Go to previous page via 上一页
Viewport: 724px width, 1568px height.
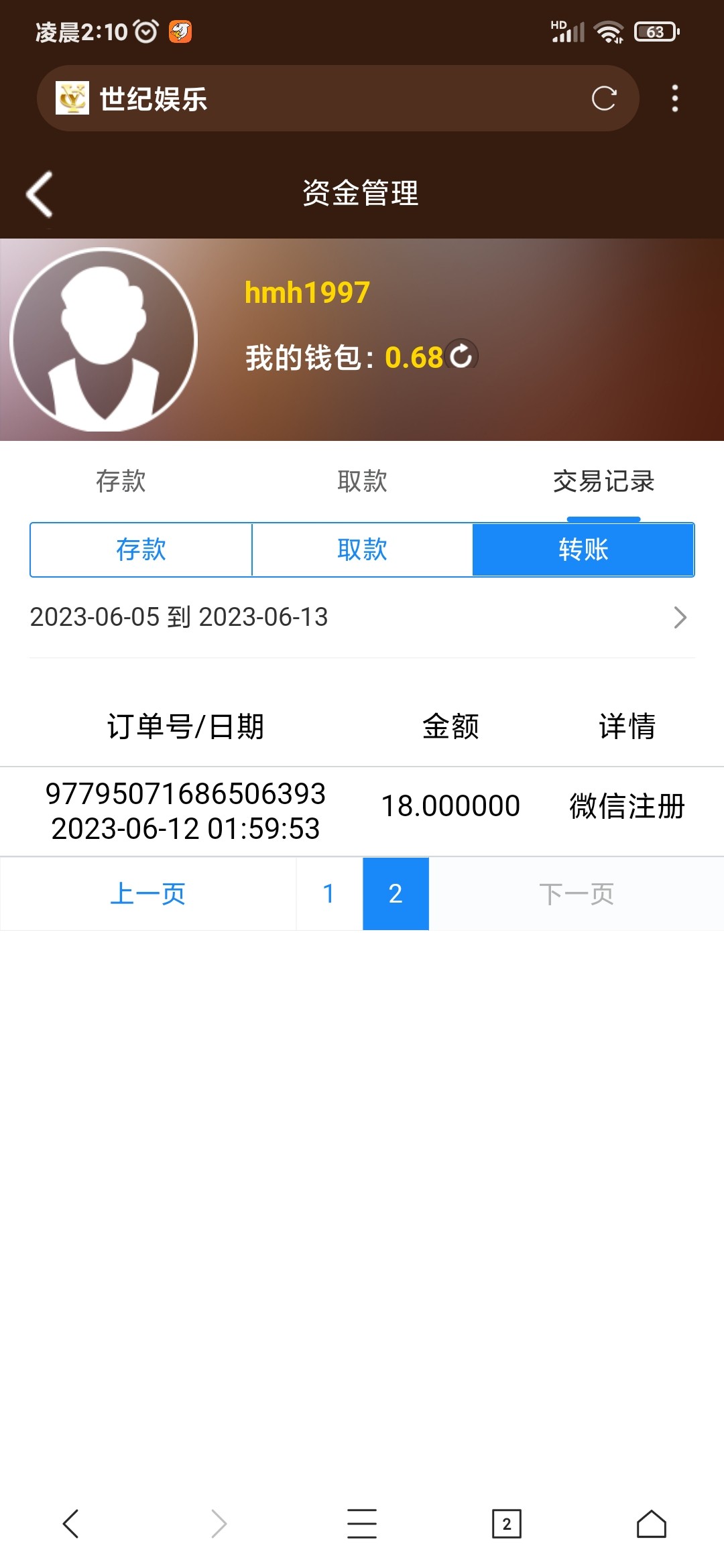coord(148,893)
